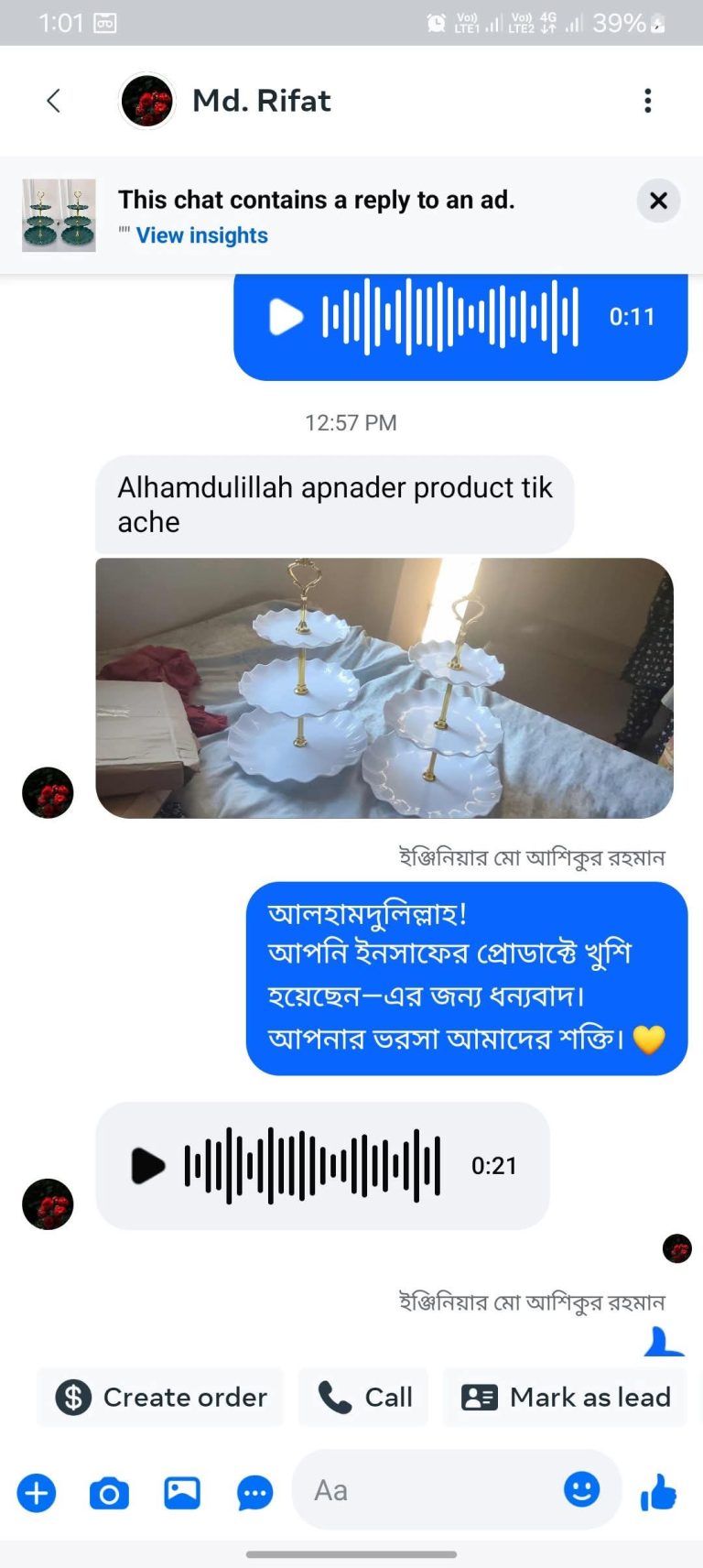Send a thumbs-up like
The width and height of the screenshot is (703, 1568).
coord(658,1492)
